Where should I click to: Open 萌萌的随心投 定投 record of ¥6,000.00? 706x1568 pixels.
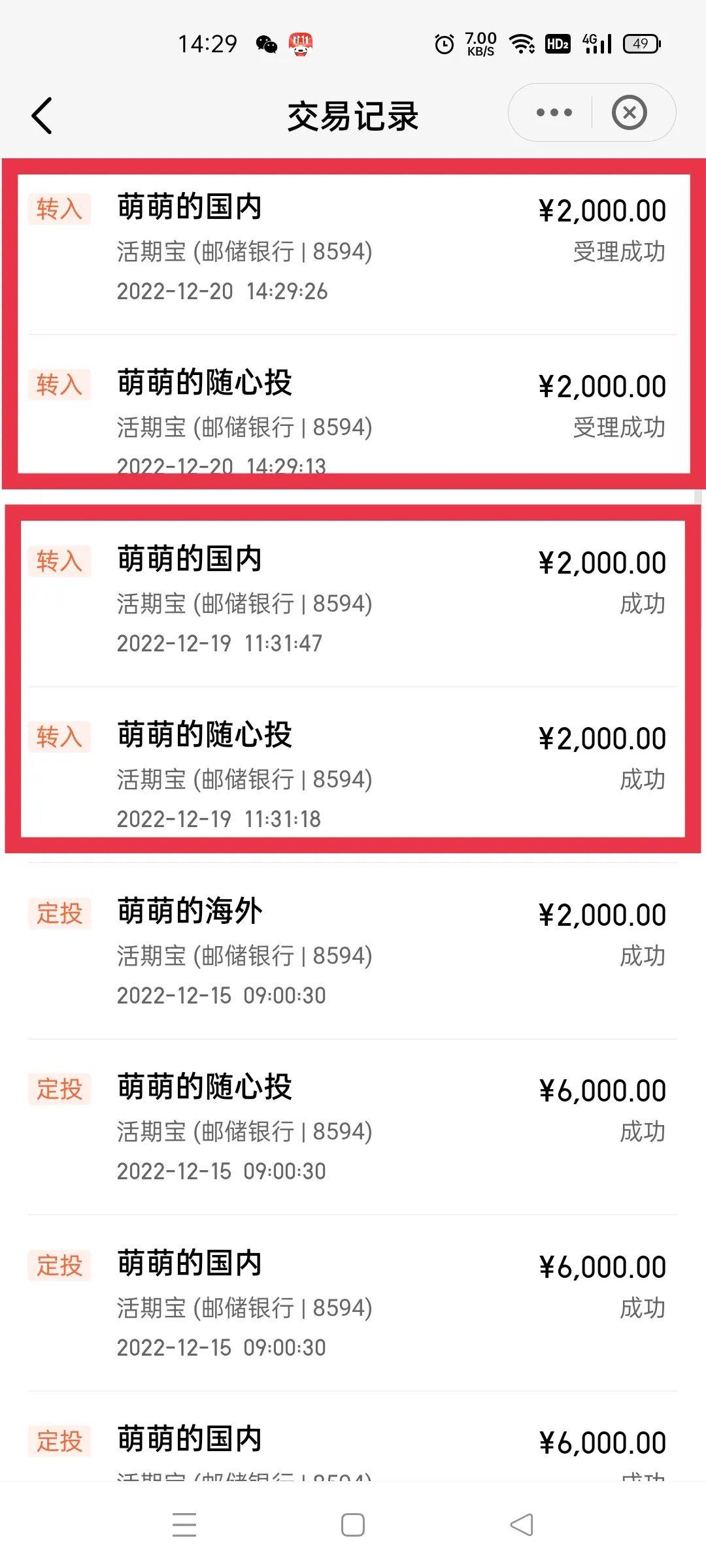353,1127
